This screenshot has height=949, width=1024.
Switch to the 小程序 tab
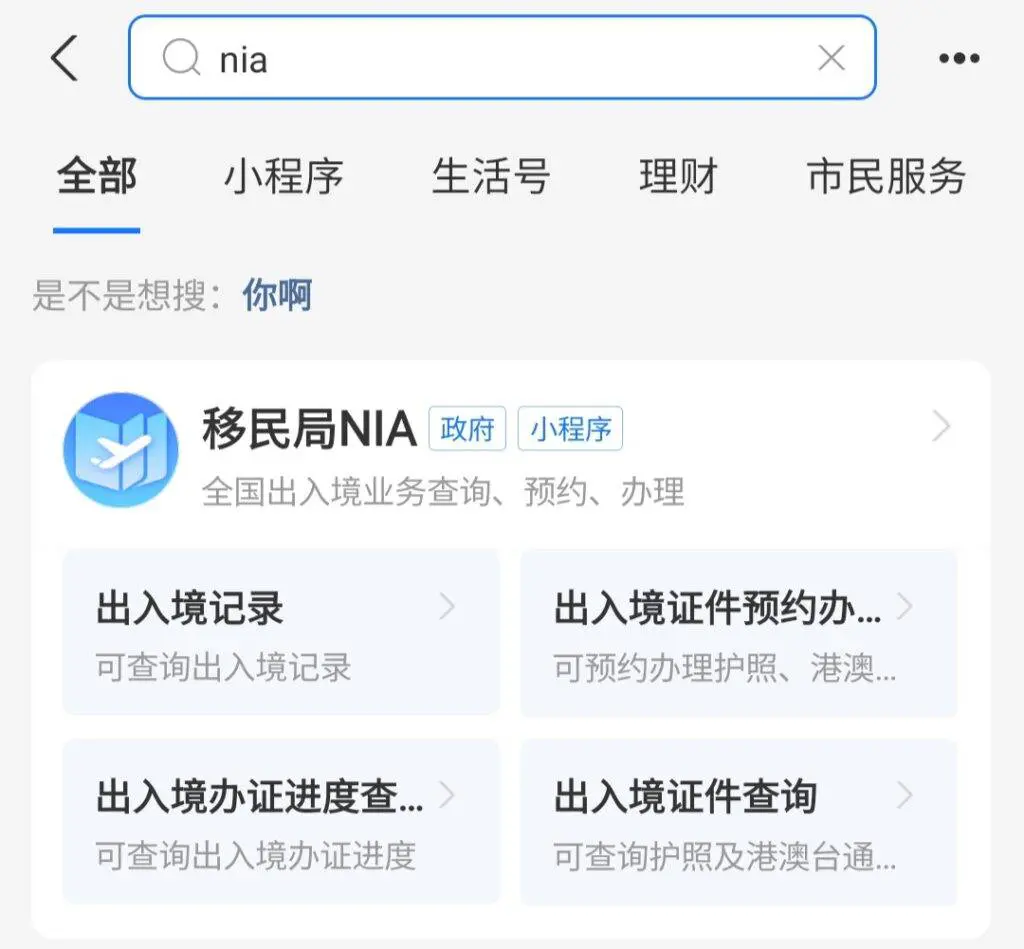click(x=283, y=177)
